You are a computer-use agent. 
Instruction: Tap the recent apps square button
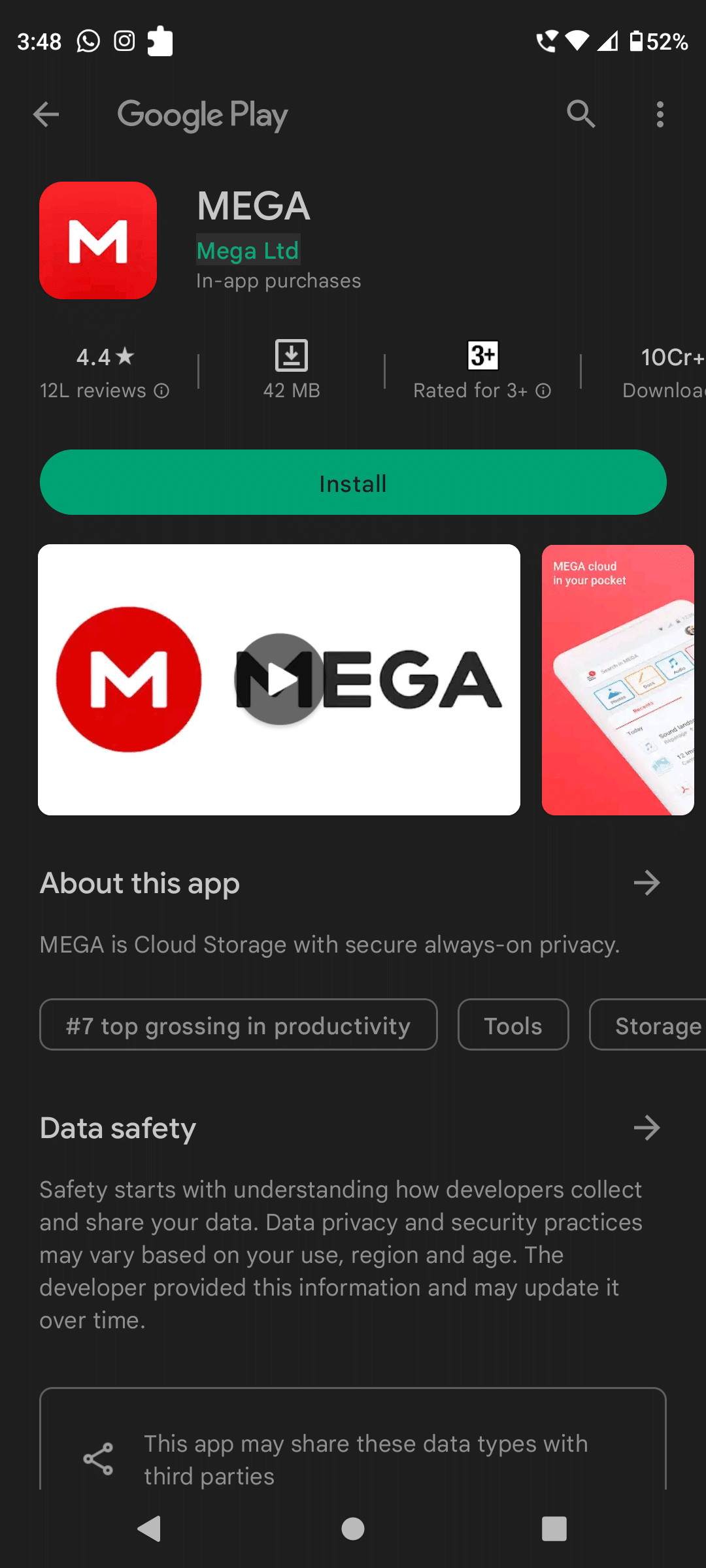pyautogui.click(x=553, y=1527)
